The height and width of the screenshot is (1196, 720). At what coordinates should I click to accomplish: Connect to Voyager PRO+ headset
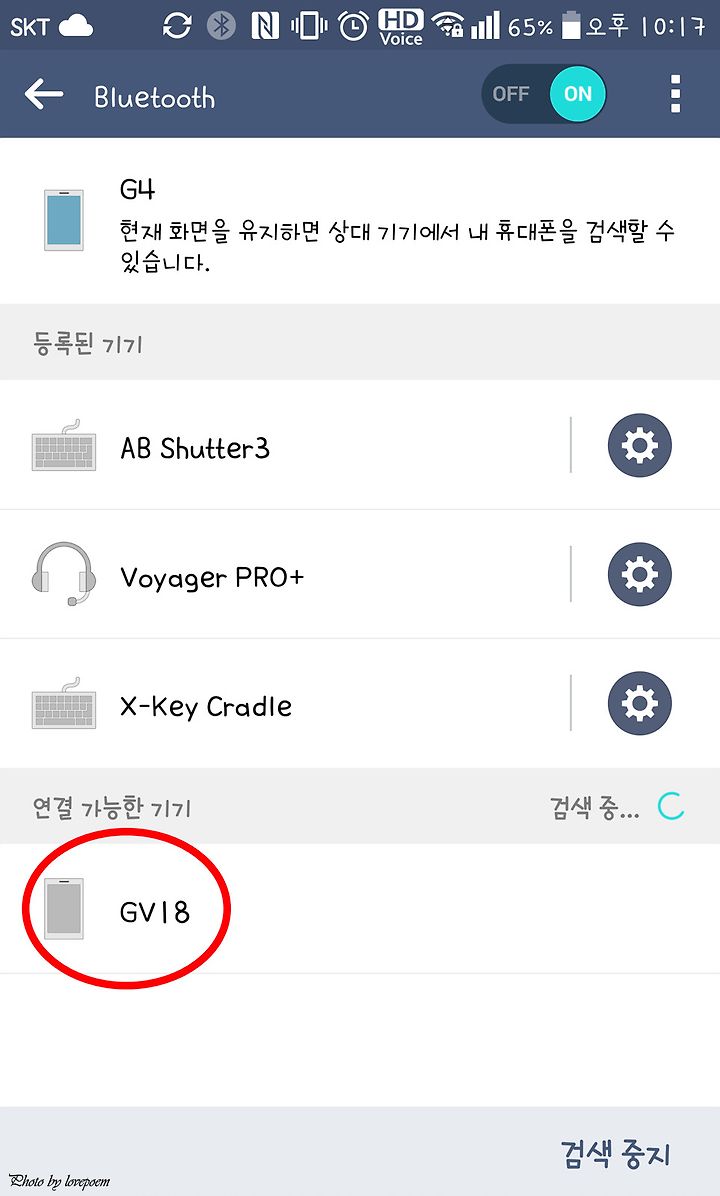[x=284, y=574]
